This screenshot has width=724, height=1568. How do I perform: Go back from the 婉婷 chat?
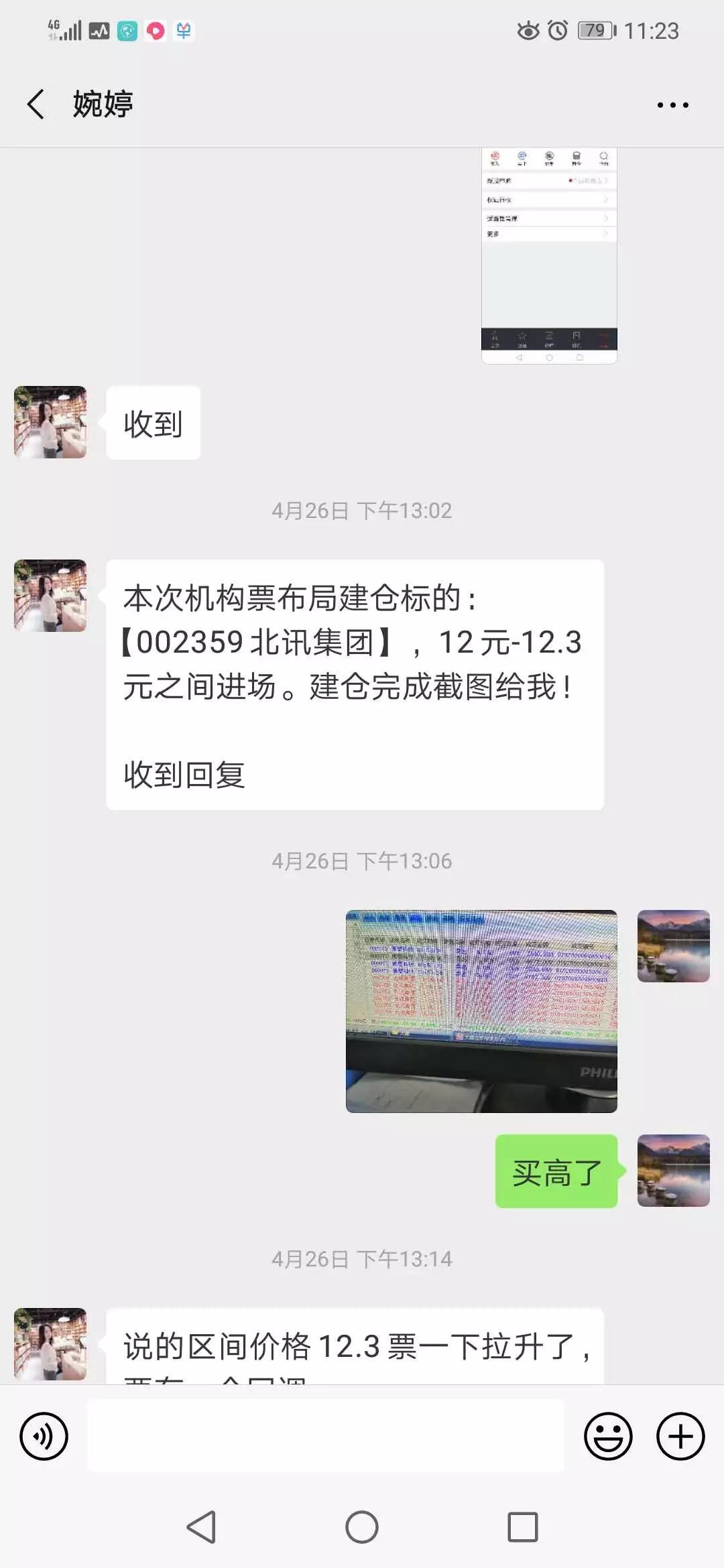pyautogui.click(x=36, y=105)
